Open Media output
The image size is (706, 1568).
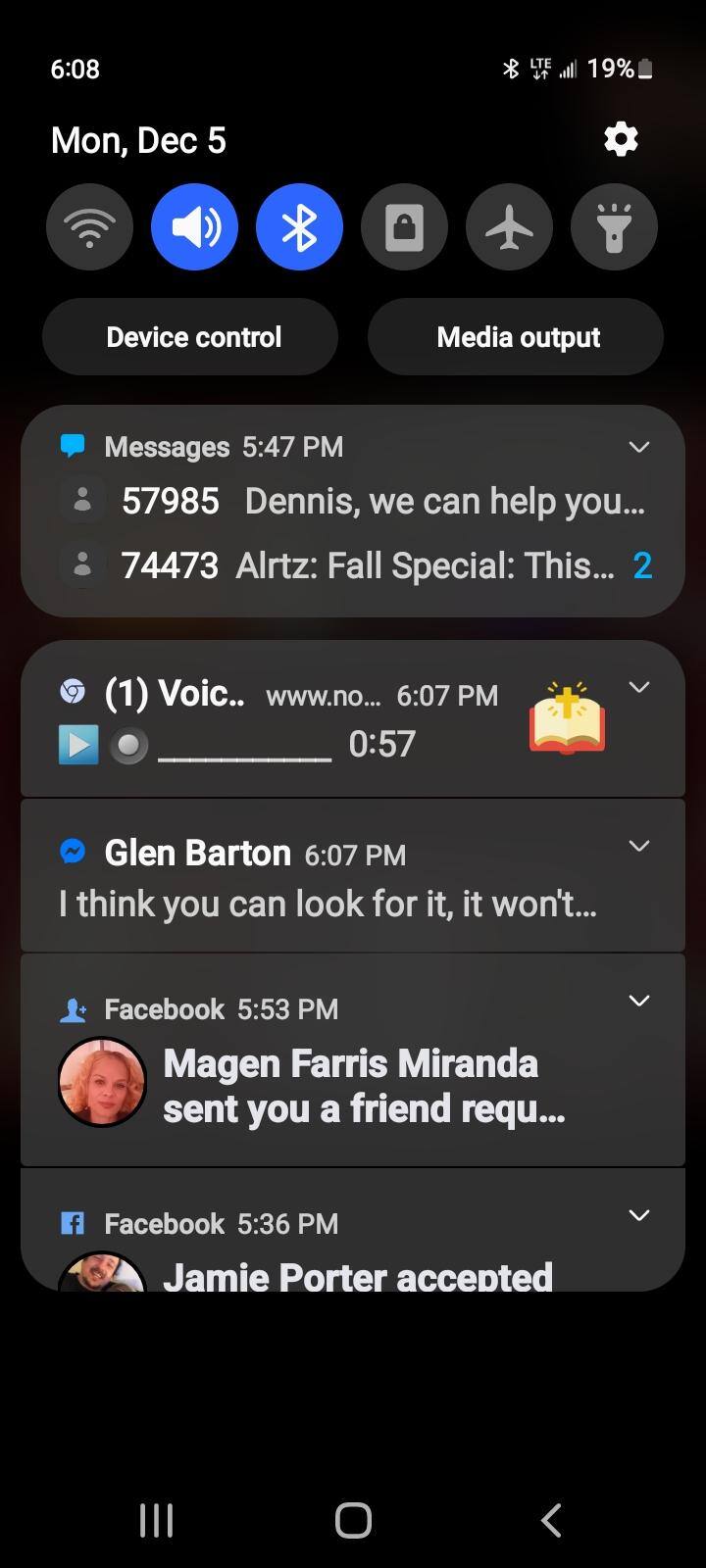pyautogui.click(x=516, y=337)
